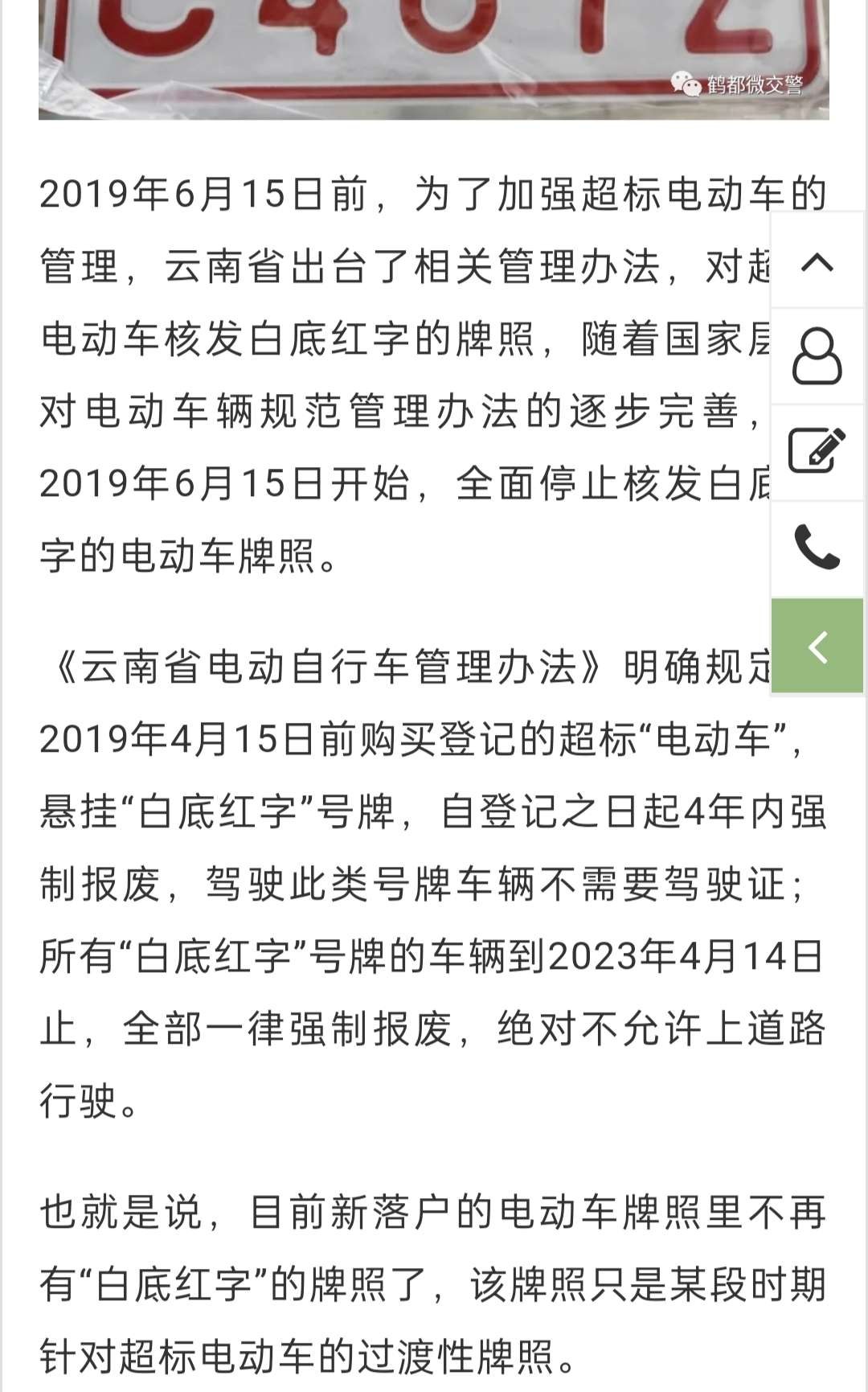Open the user profile icon

pos(817,356)
